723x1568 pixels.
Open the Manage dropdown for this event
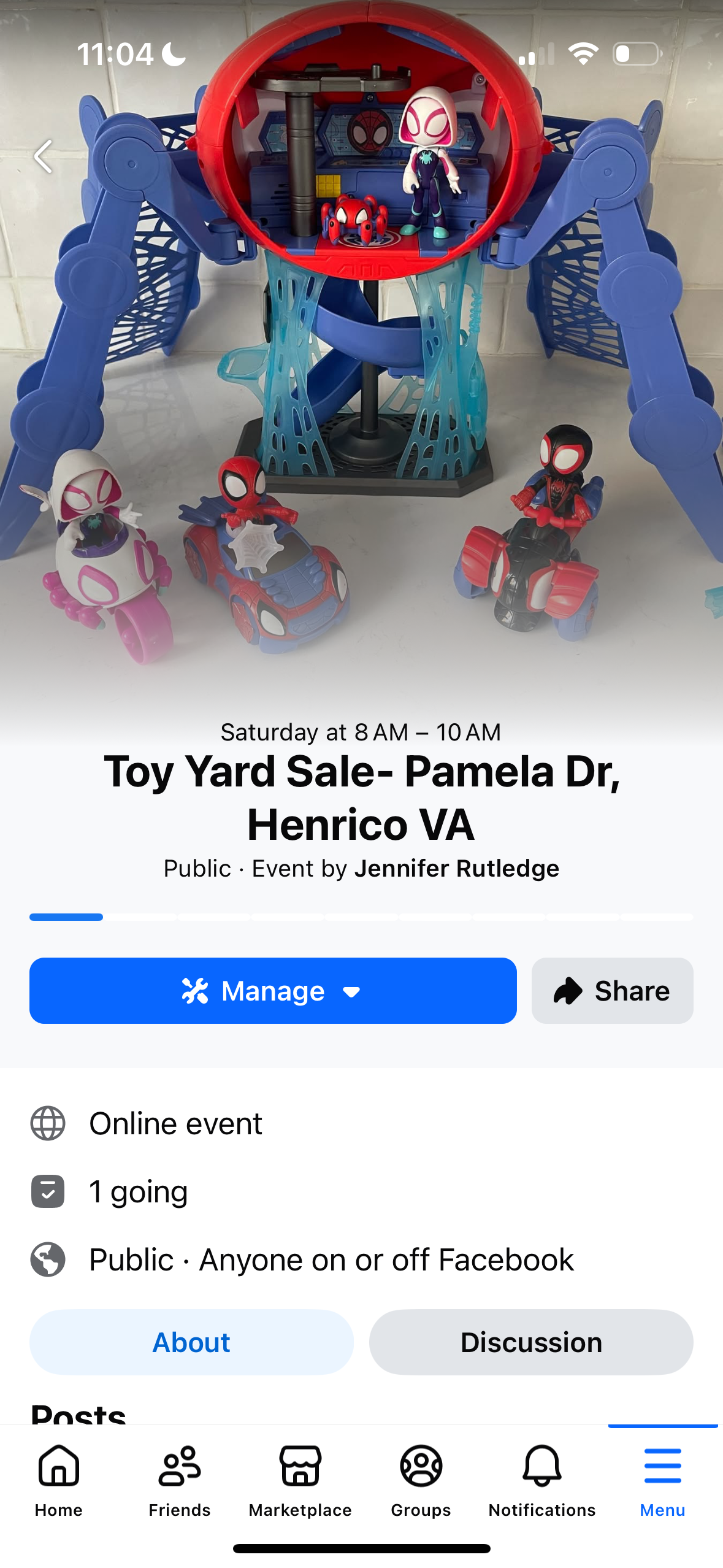(x=273, y=991)
